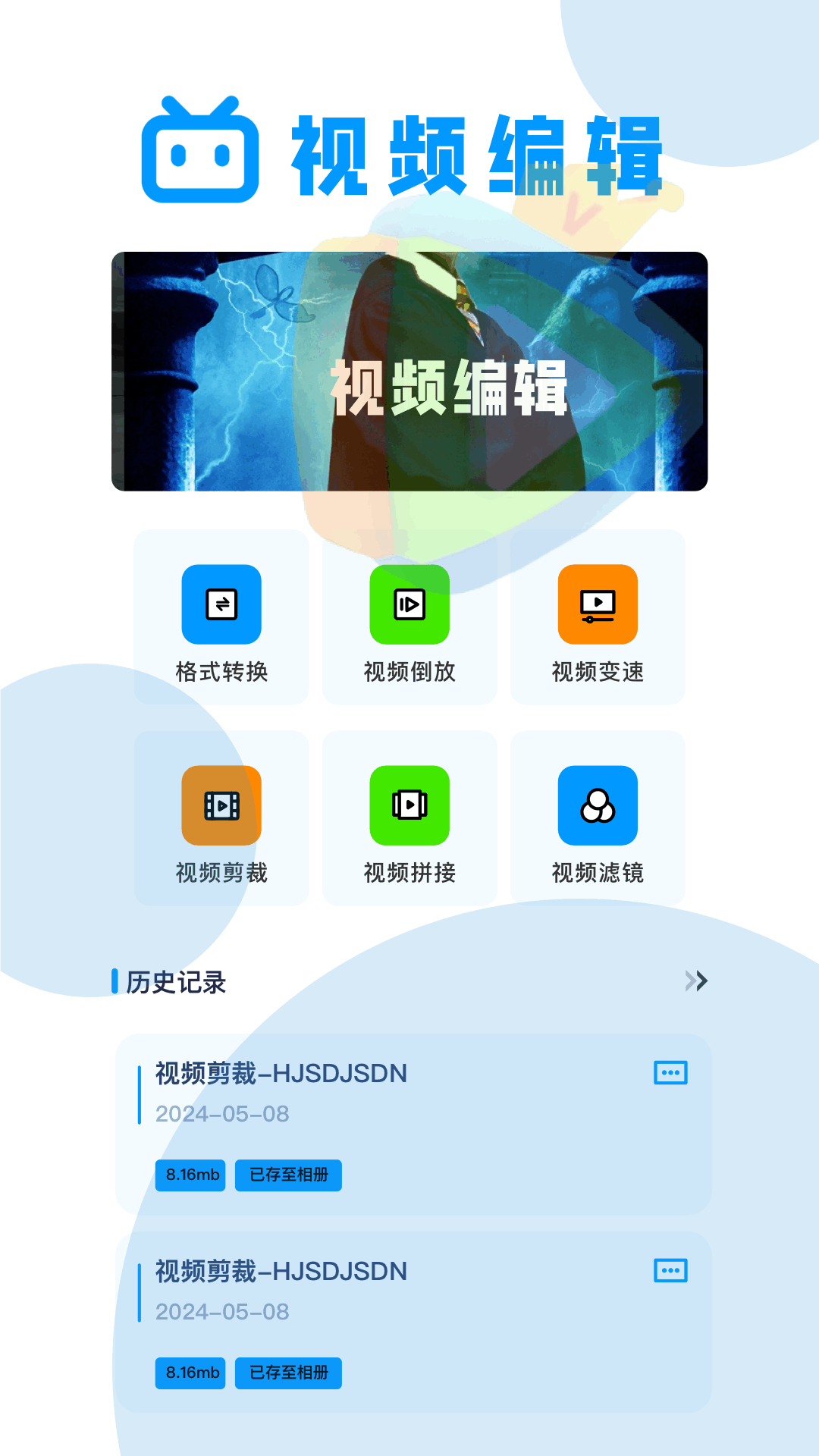The image size is (819, 1456).
Task: Open the 视频变速 video speed tool
Action: tap(598, 617)
